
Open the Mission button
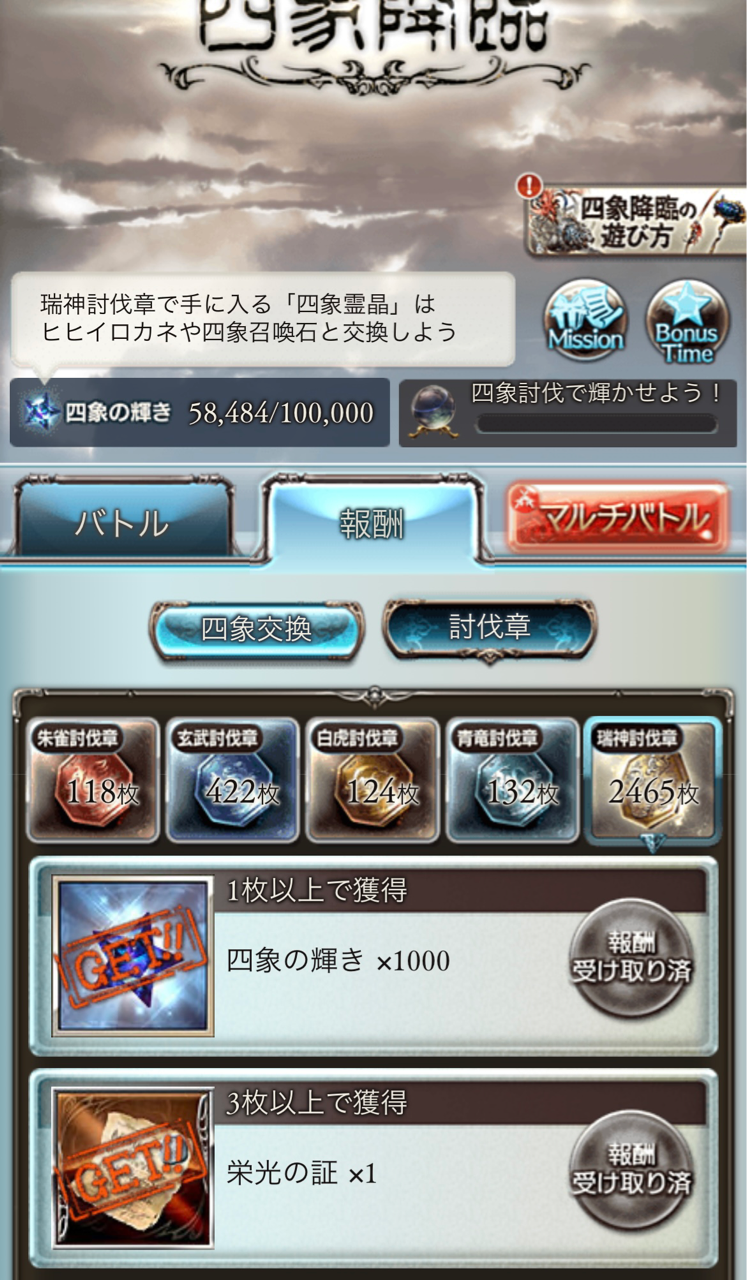click(585, 322)
